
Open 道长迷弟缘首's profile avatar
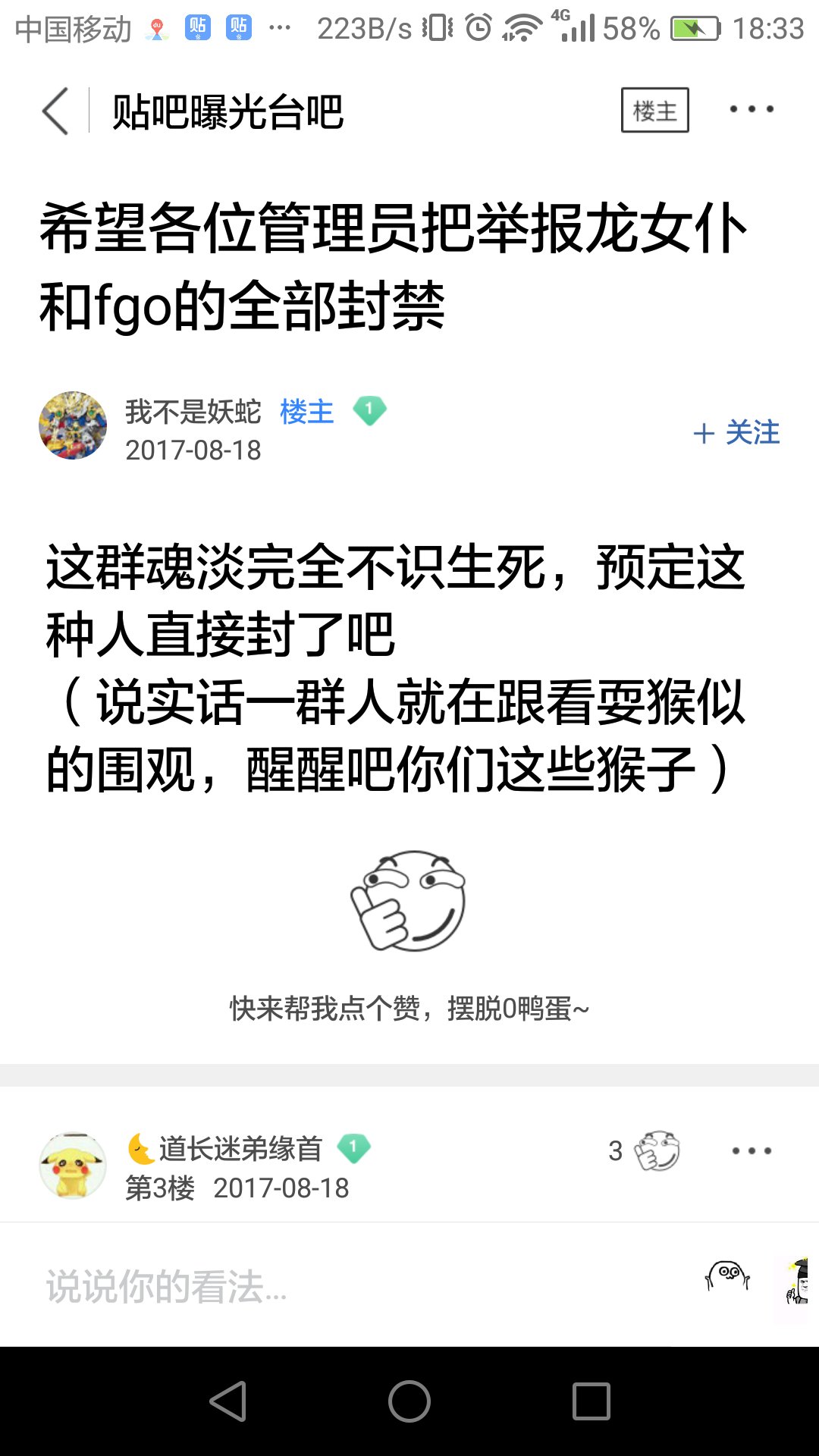point(73,1166)
